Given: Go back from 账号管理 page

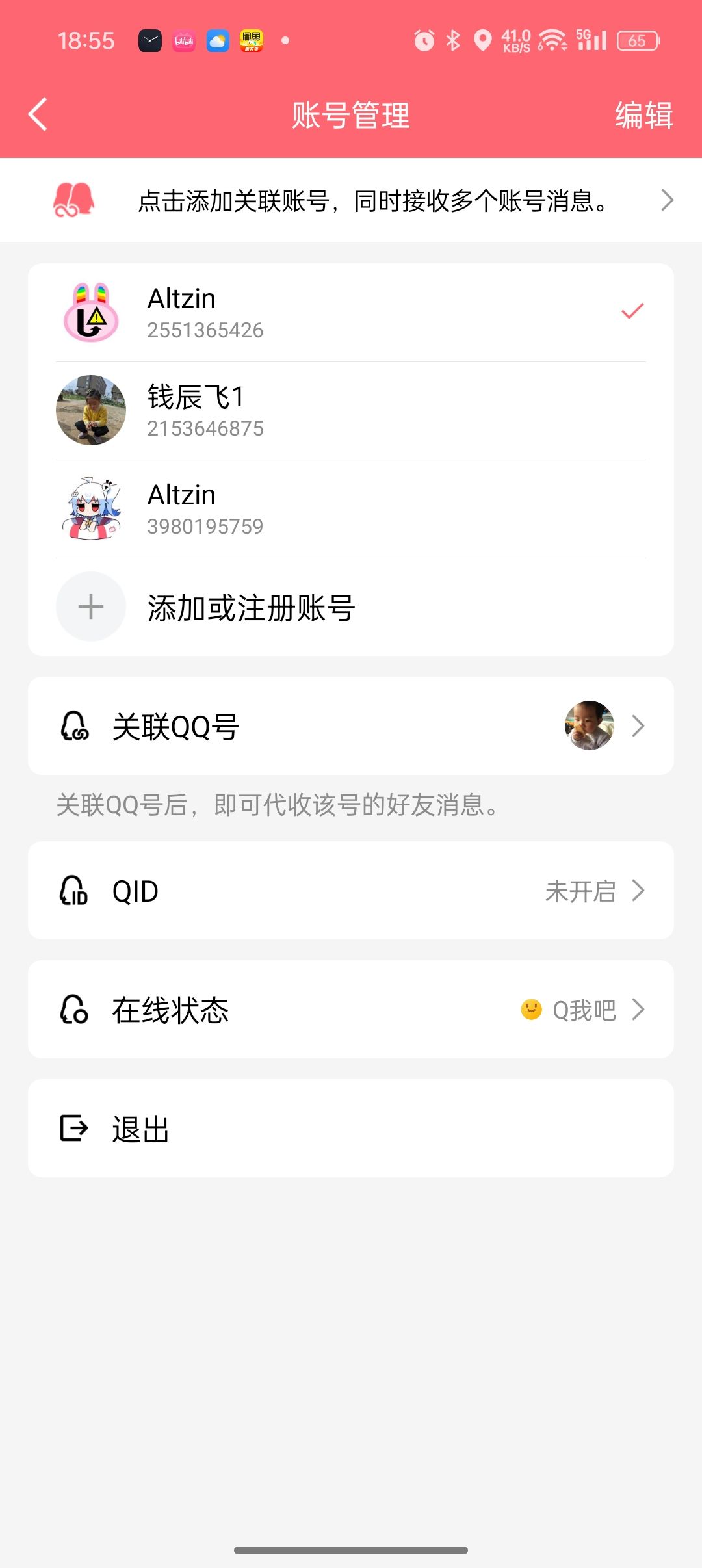Looking at the screenshot, I should (38, 114).
